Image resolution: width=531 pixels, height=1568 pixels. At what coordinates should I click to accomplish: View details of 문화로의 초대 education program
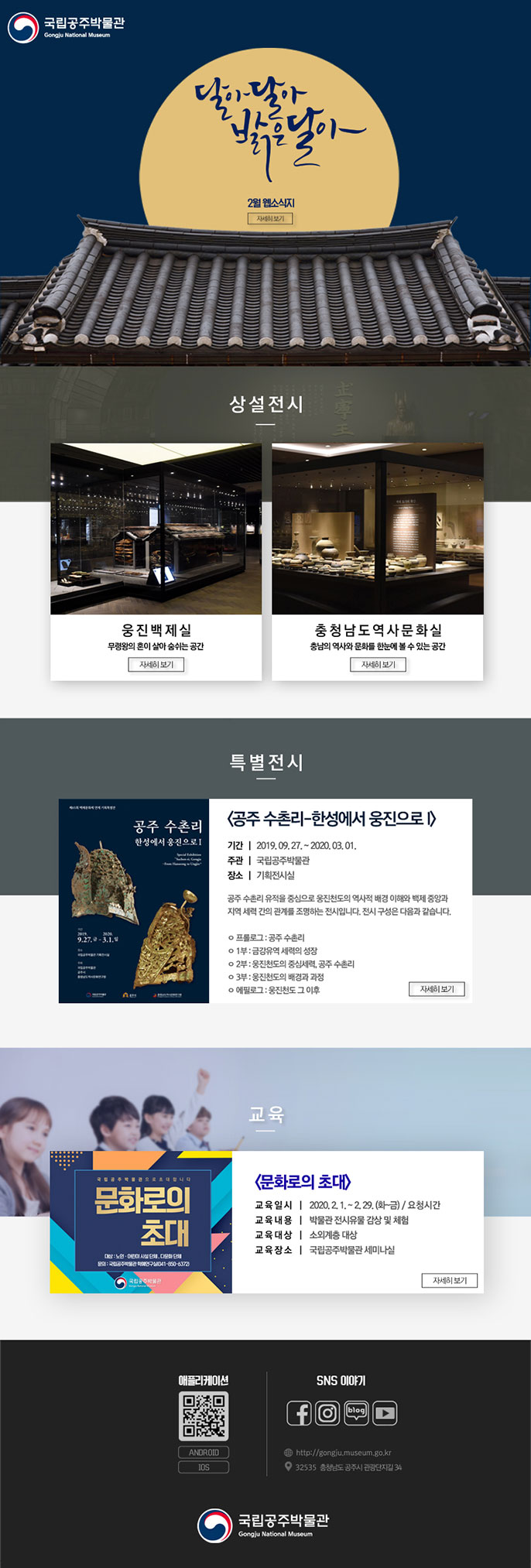click(x=450, y=1281)
